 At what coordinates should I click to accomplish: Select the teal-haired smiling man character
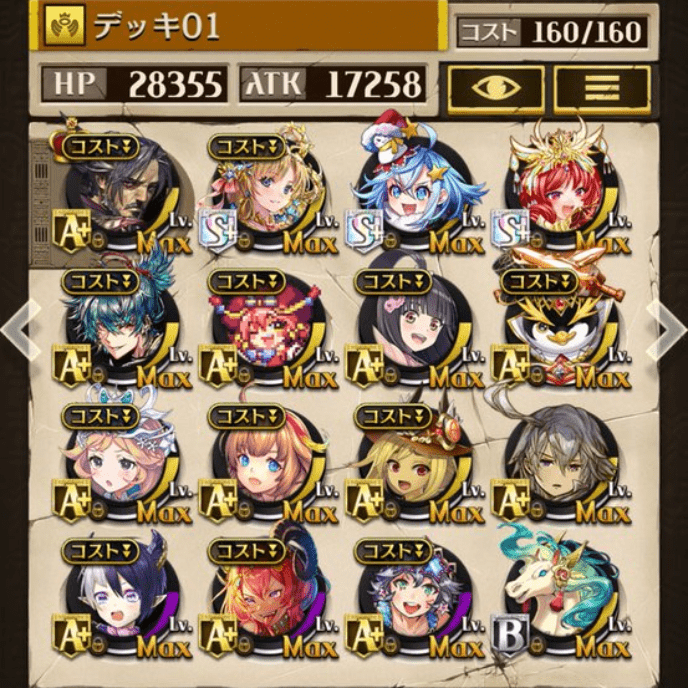118,330
